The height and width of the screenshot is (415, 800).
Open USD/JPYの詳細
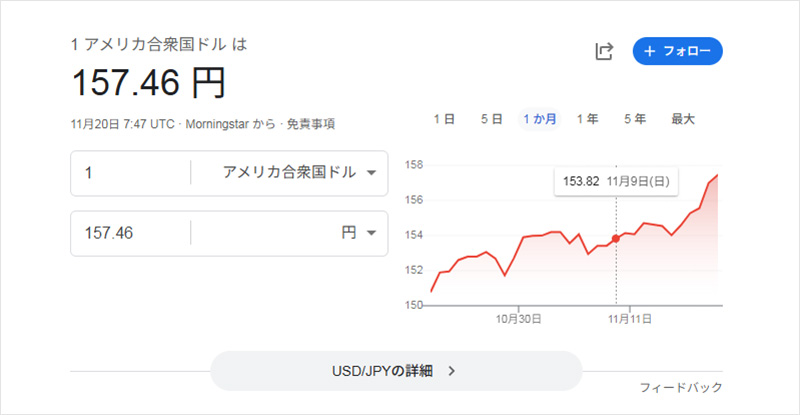[x=395, y=370]
